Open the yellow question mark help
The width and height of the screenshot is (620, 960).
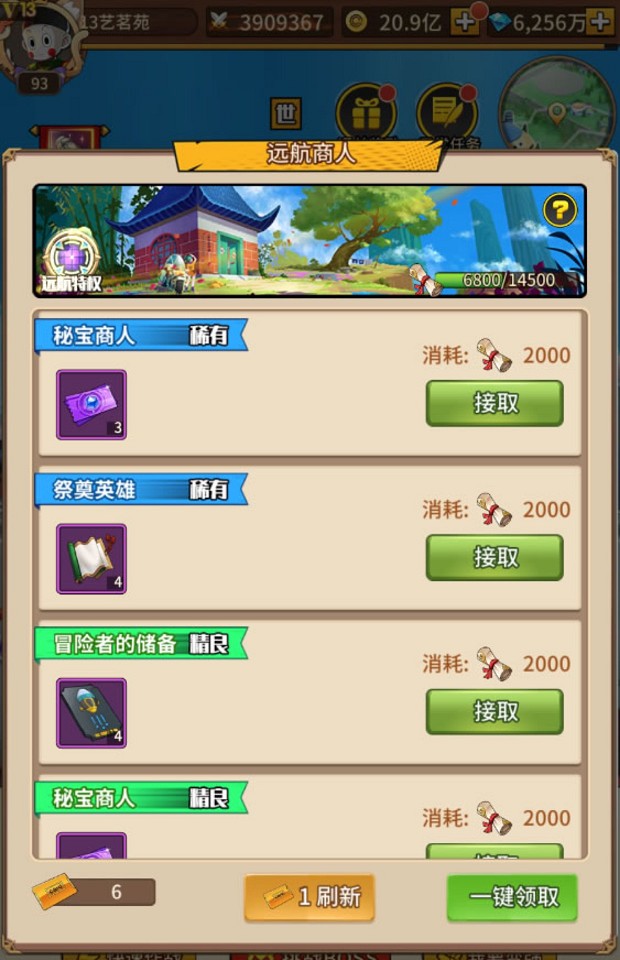pos(561,210)
